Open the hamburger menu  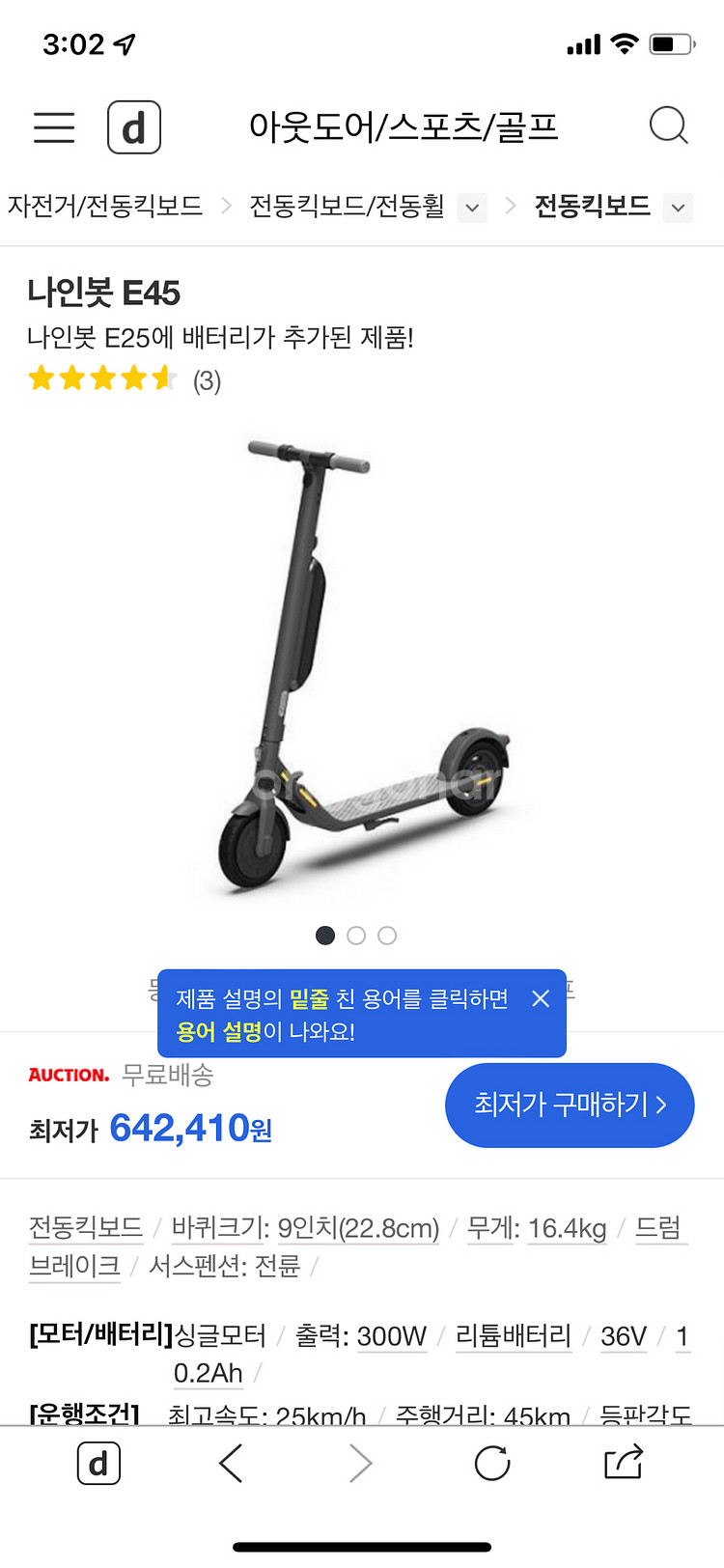click(54, 127)
